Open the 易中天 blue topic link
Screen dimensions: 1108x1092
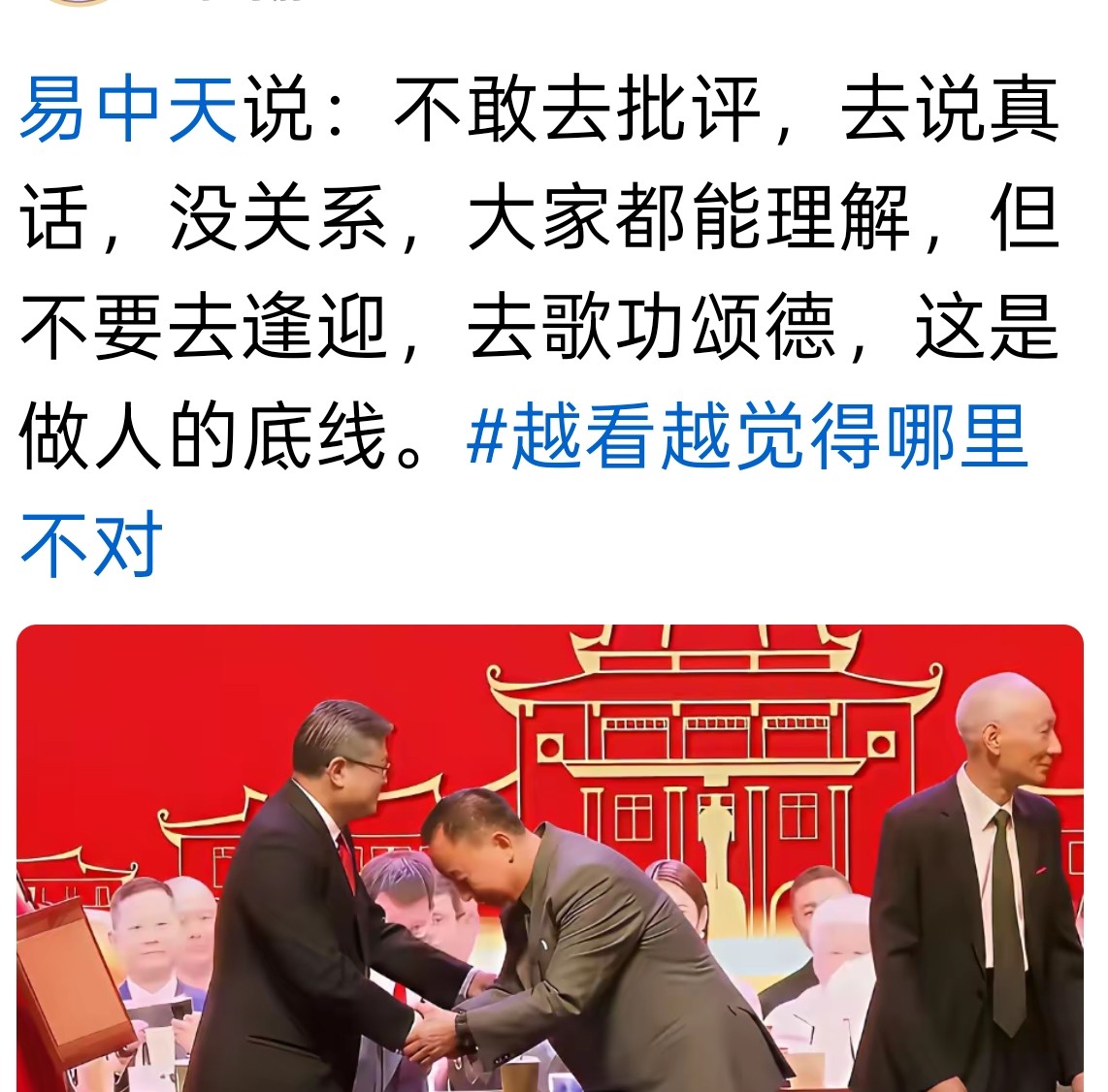128,112
